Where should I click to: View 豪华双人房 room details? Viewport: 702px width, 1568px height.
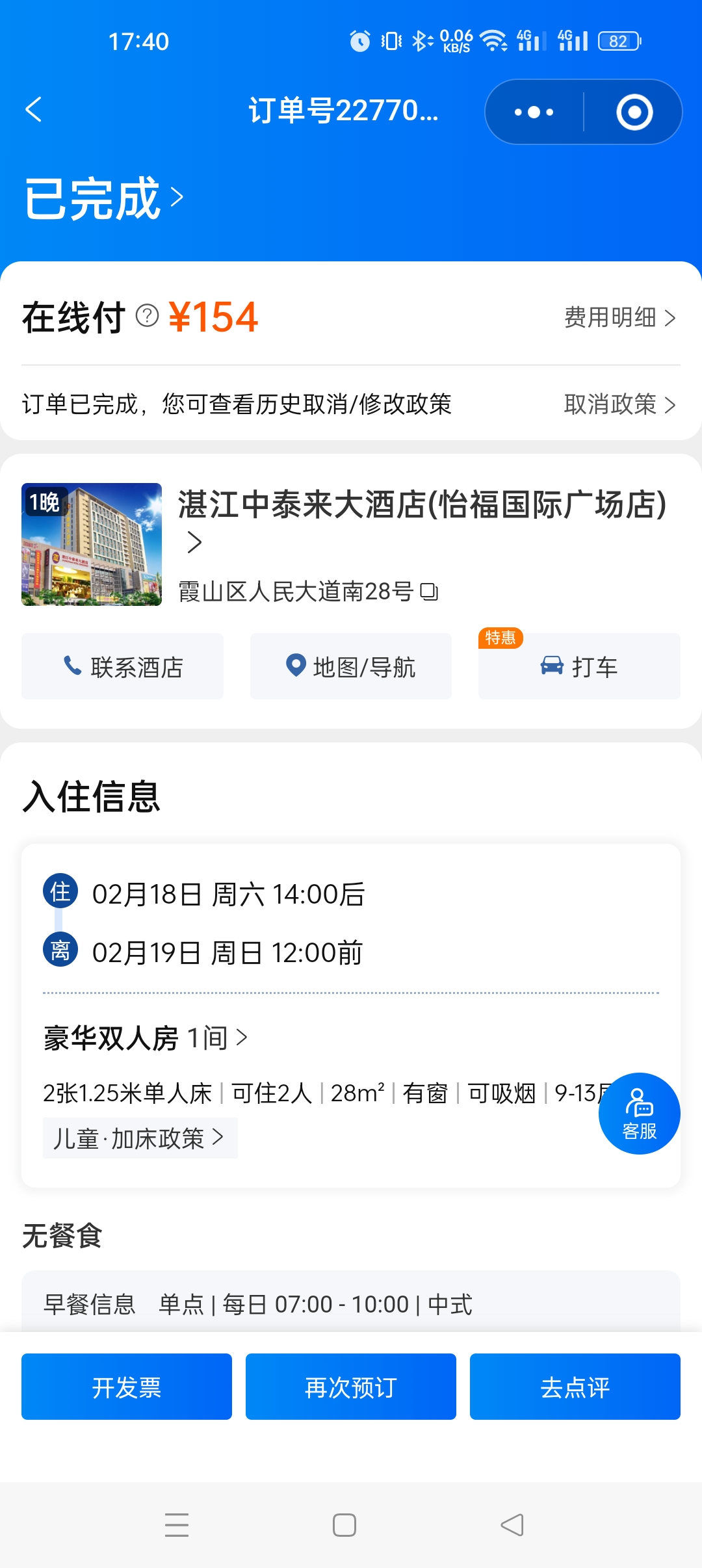[146, 1038]
